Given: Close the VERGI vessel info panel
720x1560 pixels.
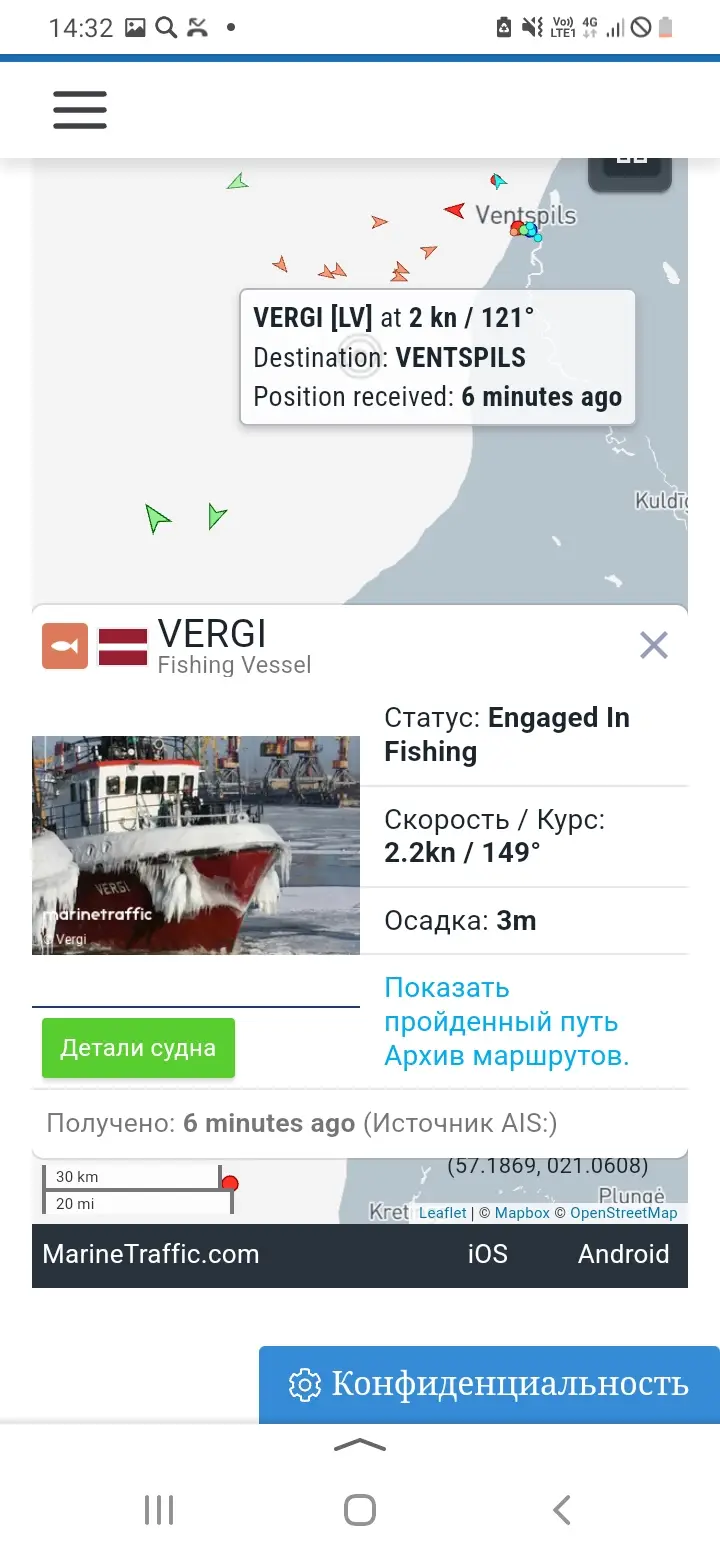Looking at the screenshot, I should coord(653,645).
